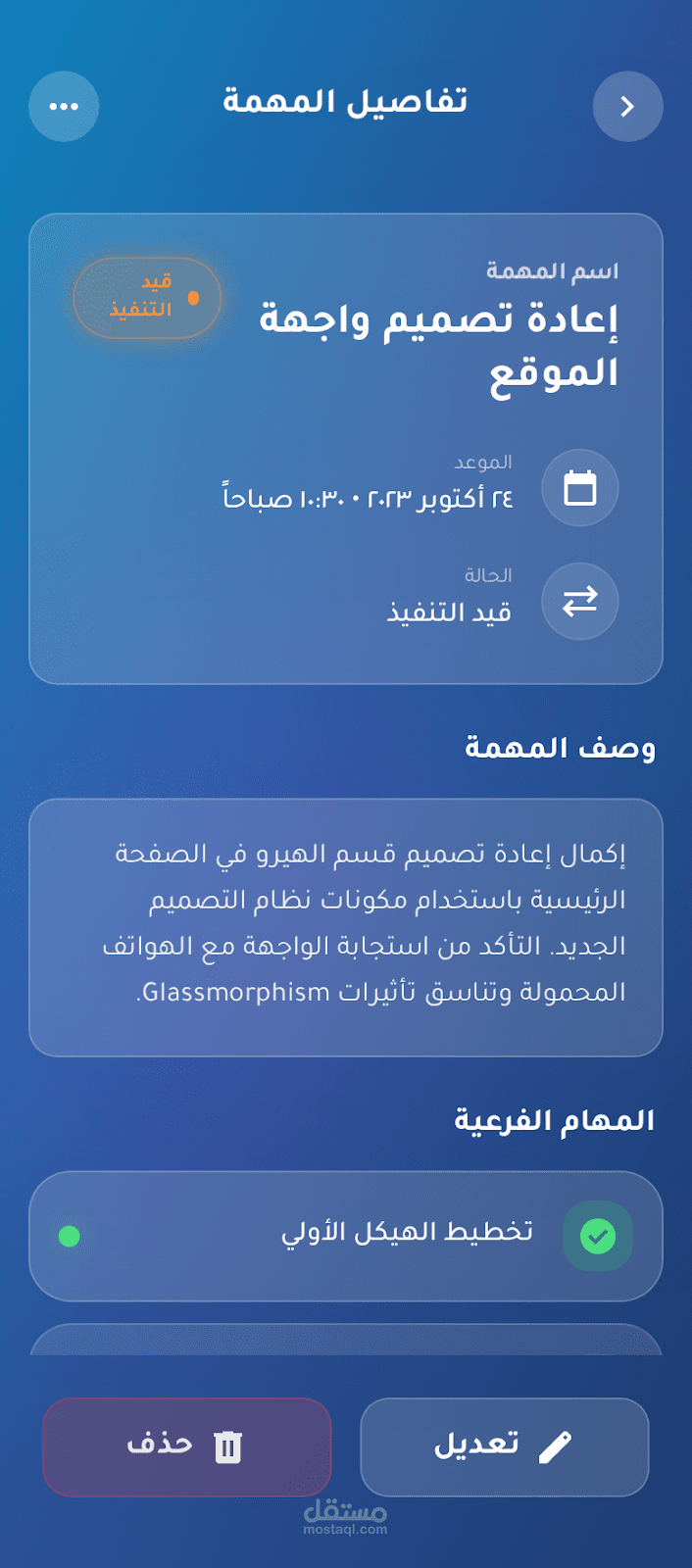This screenshot has width=692, height=1568.
Task: Delete the task with حذف button
Action: point(187,1446)
